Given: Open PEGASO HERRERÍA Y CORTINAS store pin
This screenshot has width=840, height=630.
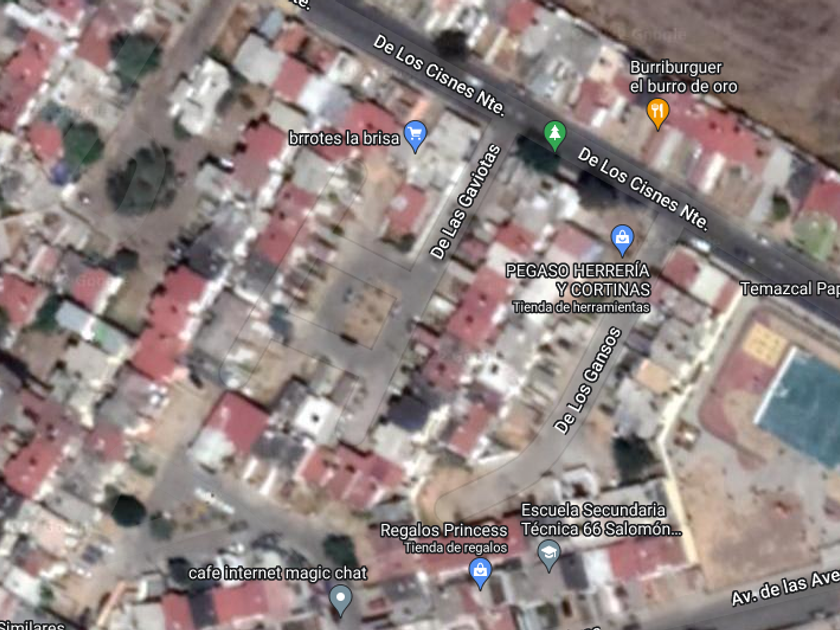Looking at the screenshot, I should click(622, 239).
